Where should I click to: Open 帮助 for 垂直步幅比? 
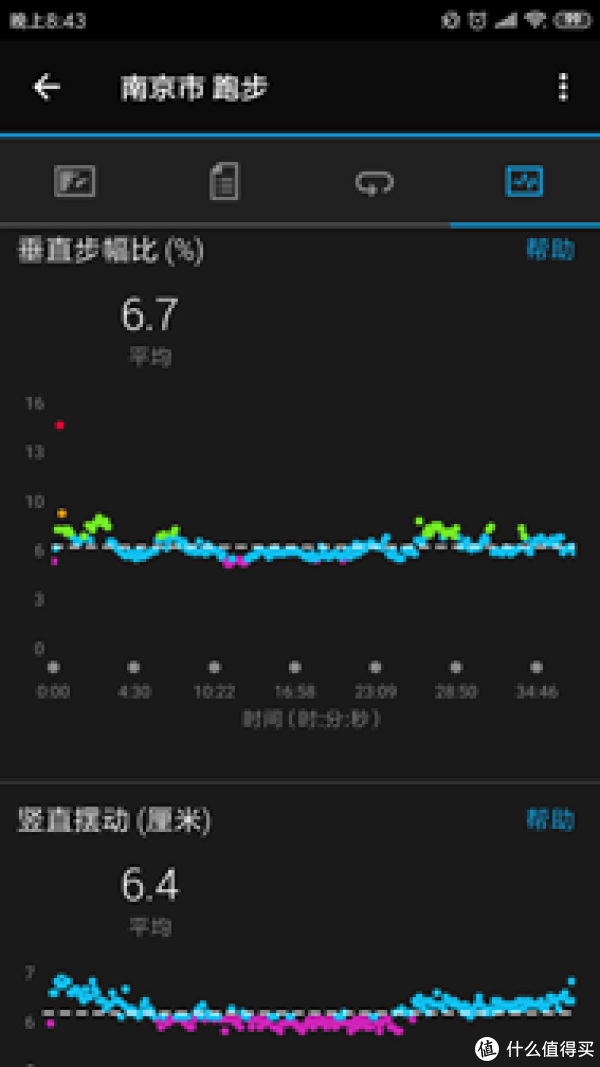pyautogui.click(x=550, y=250)
